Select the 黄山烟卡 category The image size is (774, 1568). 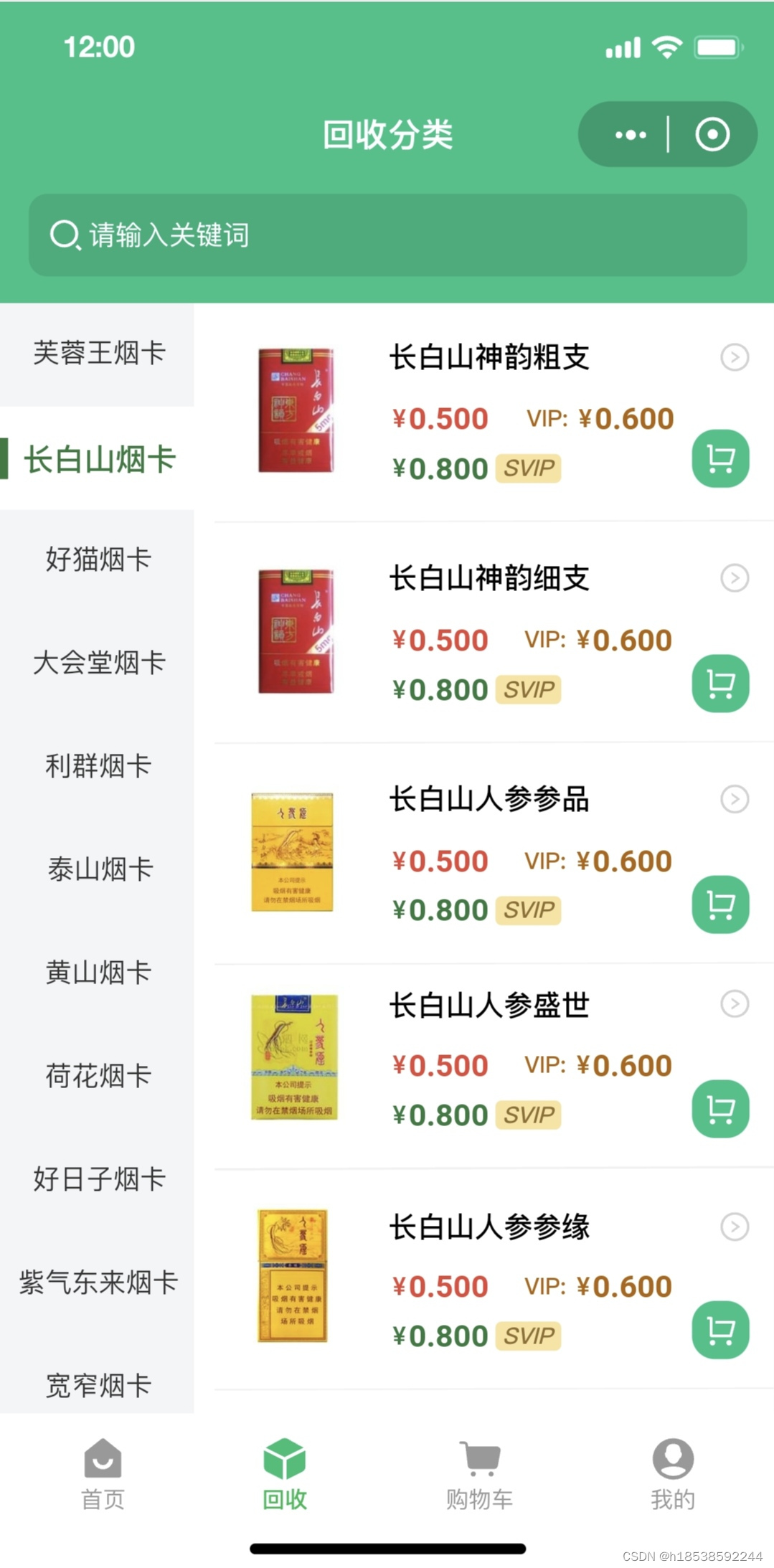[98, 973]
